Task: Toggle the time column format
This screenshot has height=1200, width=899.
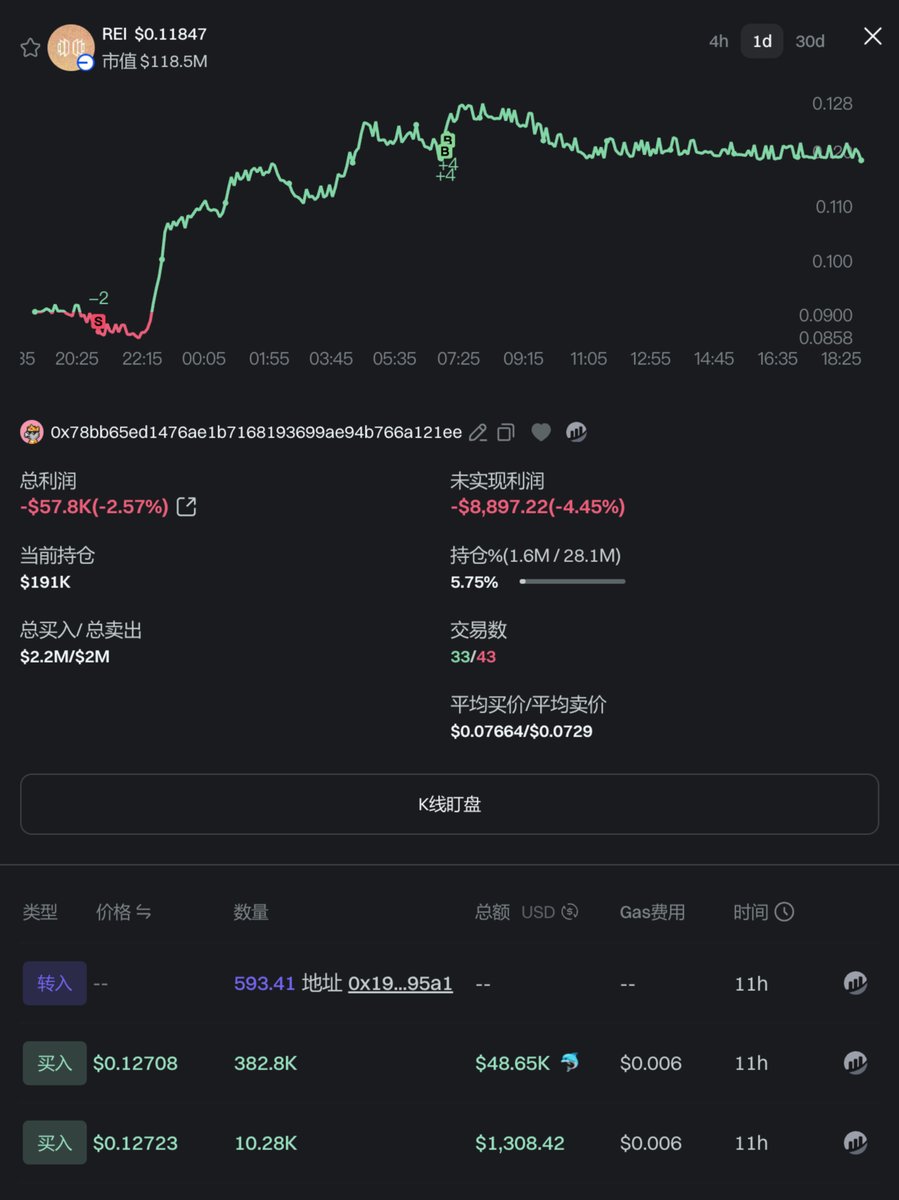Action: pyautogui.click(x=785, y=912)
